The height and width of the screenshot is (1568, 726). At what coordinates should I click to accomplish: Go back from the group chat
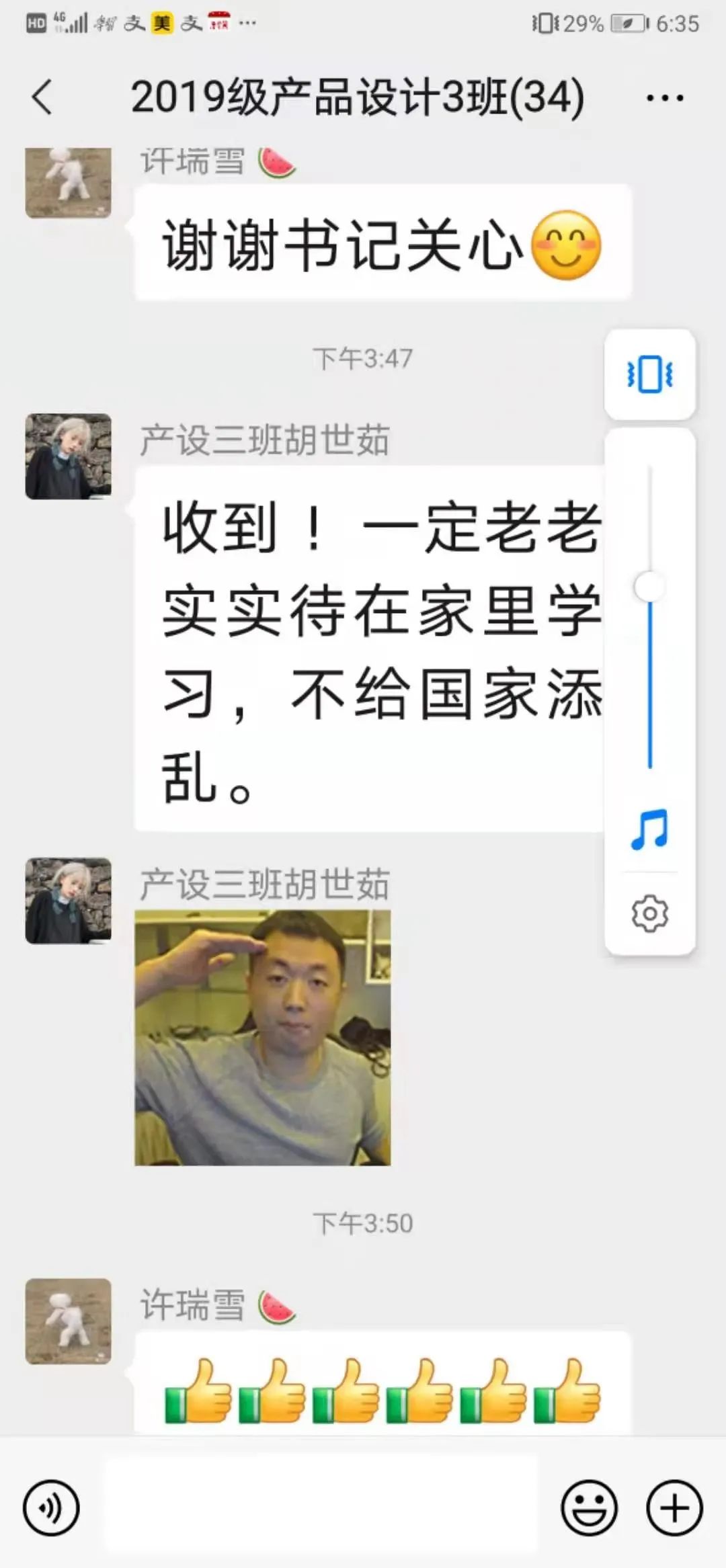click(x=42, y=97)
